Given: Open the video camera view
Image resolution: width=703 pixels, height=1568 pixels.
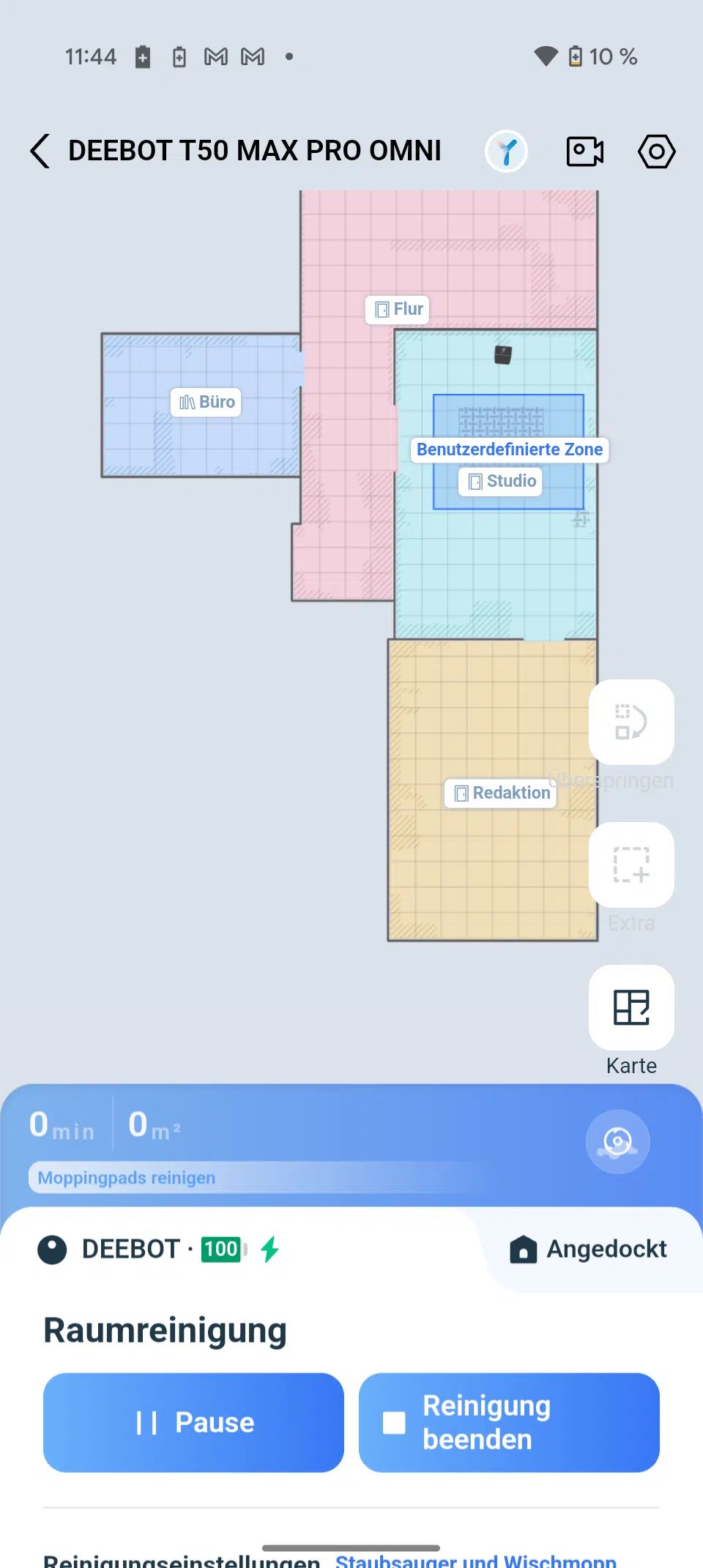Looking at the screenshot, I should point(585,152).
